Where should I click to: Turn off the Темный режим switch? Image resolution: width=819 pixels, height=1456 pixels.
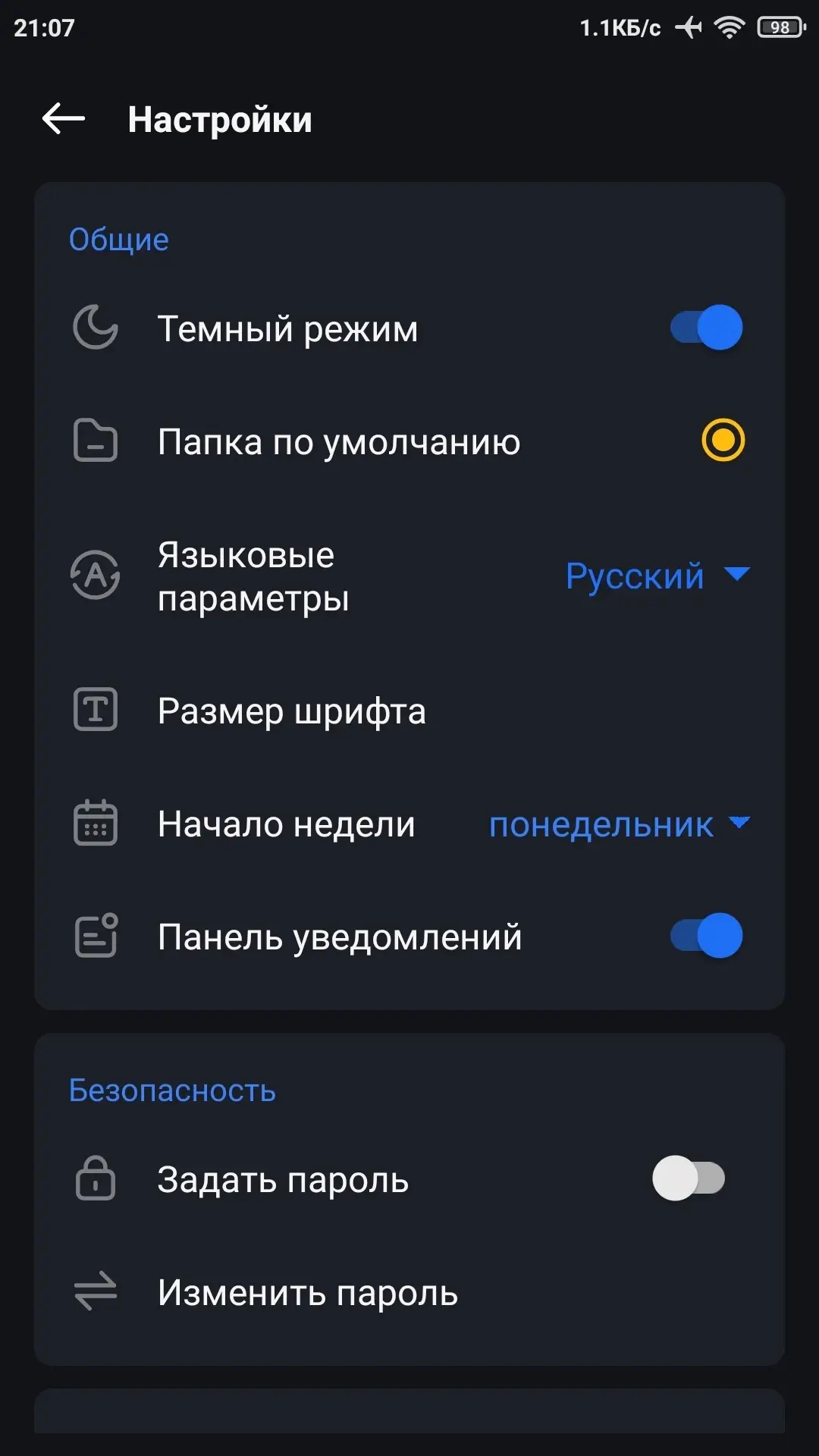pyautogui.click(x=706, y=328)
